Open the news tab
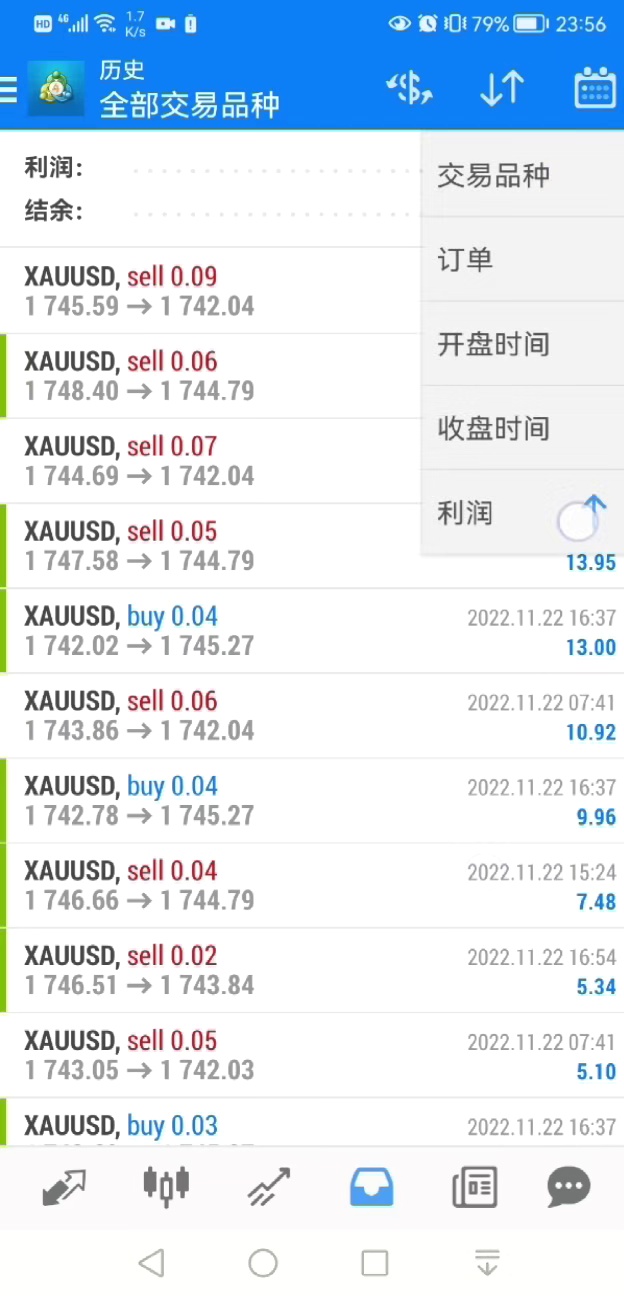 click(474, 1187)
